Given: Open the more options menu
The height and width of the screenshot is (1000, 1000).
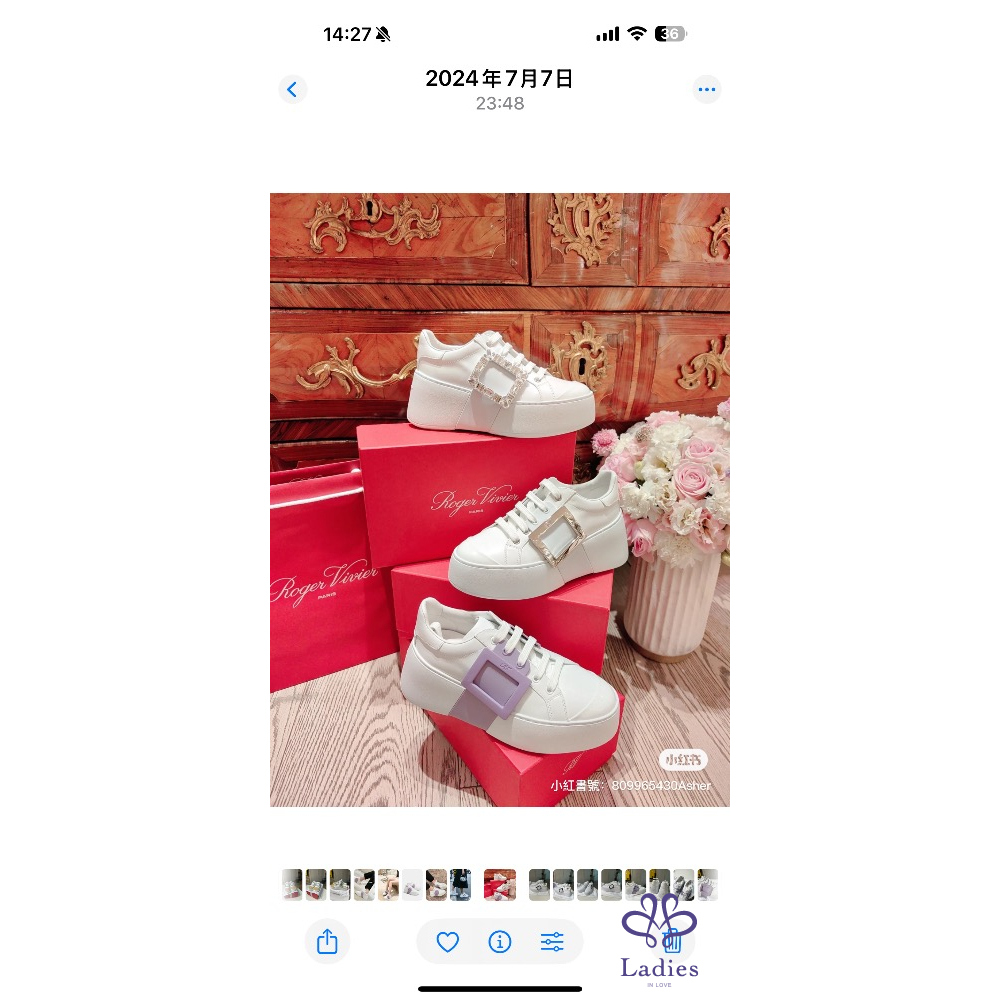Looking at the screenshot, I should point(707,90).
